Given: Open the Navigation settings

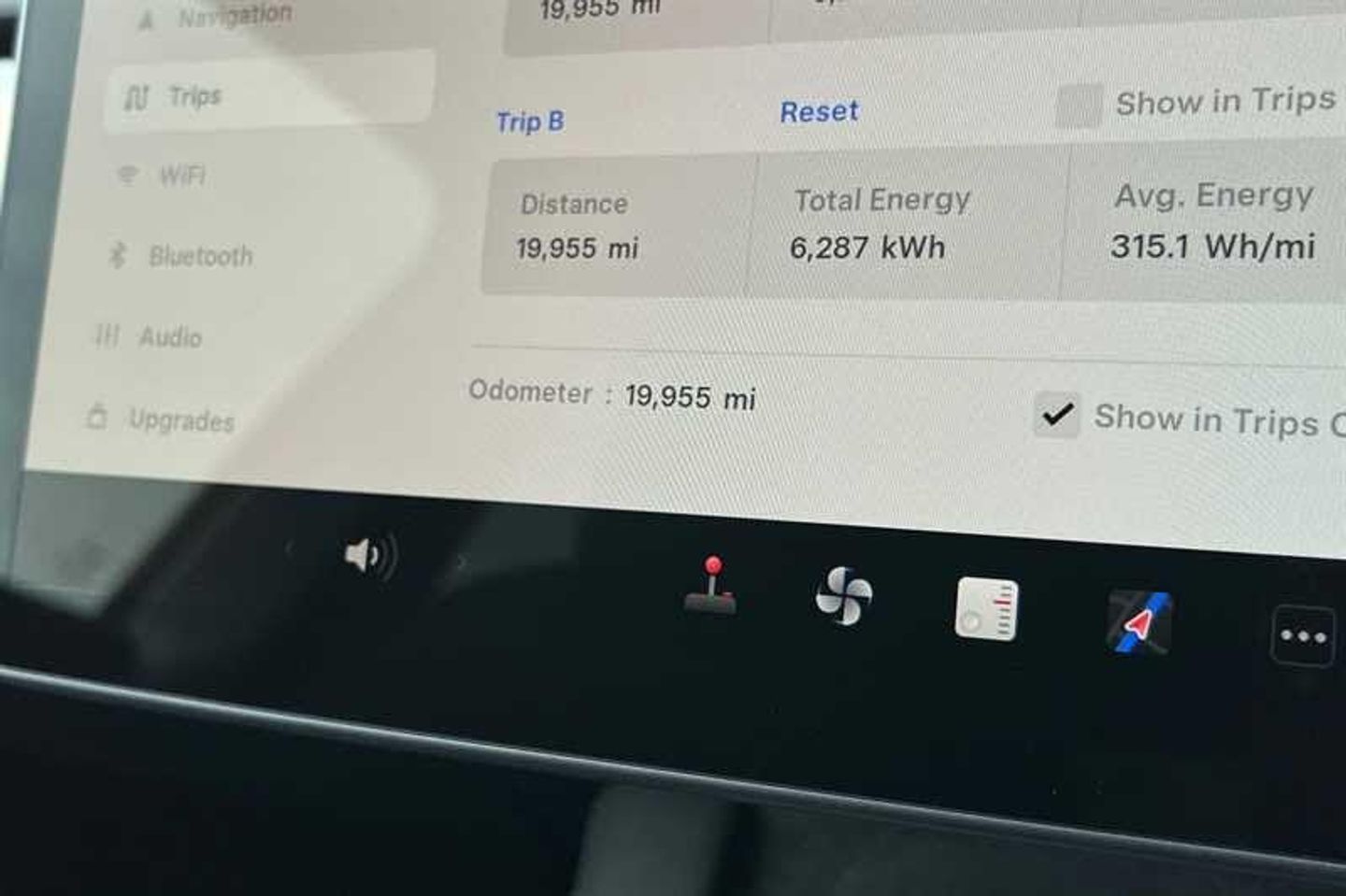Looking at the screenshot, I should click(224, 16).
